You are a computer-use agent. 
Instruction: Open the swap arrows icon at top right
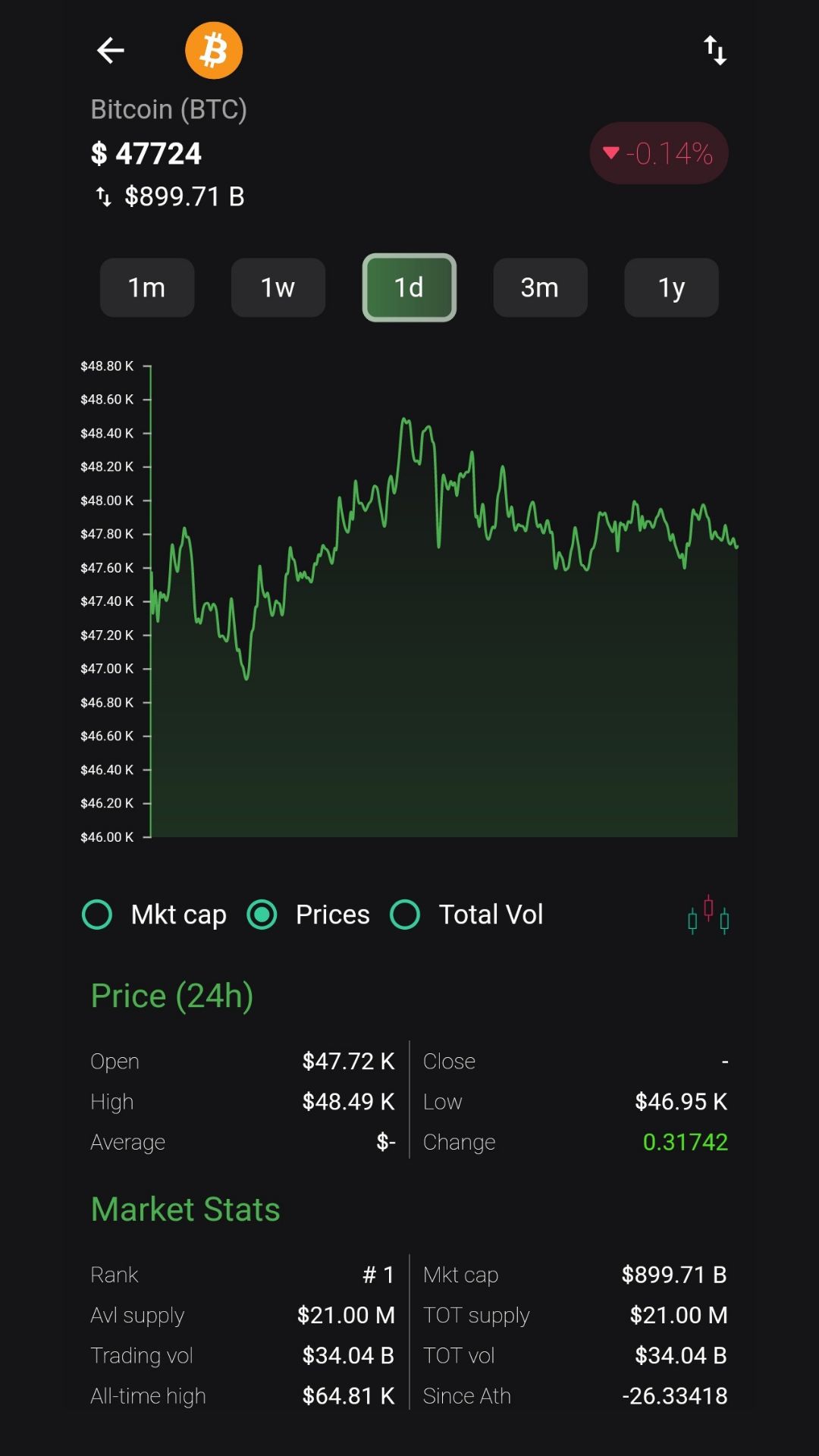coord(715,51)
